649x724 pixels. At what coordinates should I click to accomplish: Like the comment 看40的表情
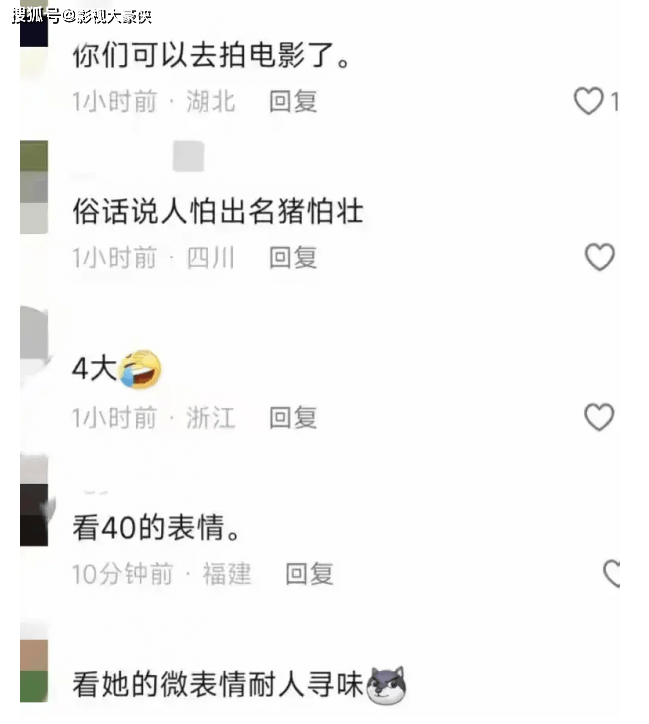tap(611, 574)
